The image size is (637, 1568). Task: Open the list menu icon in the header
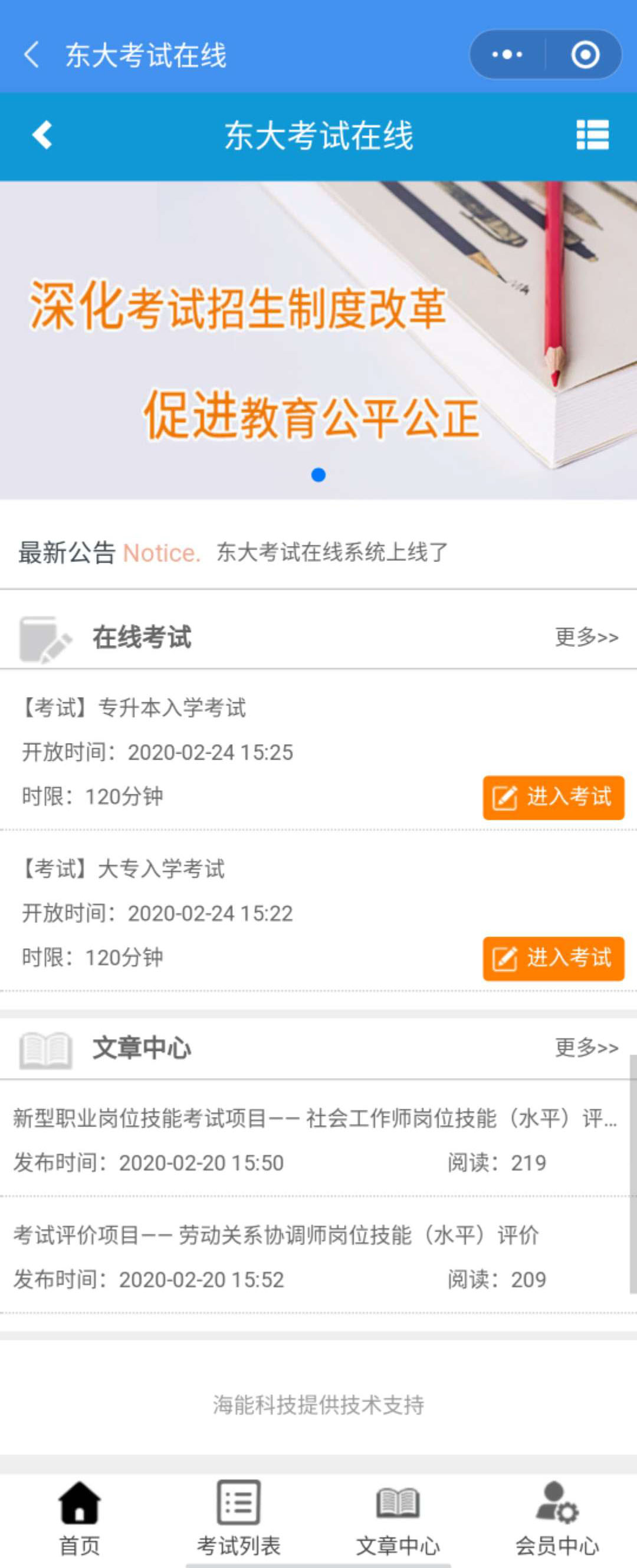pyautogui.click(x=592, y=135)
